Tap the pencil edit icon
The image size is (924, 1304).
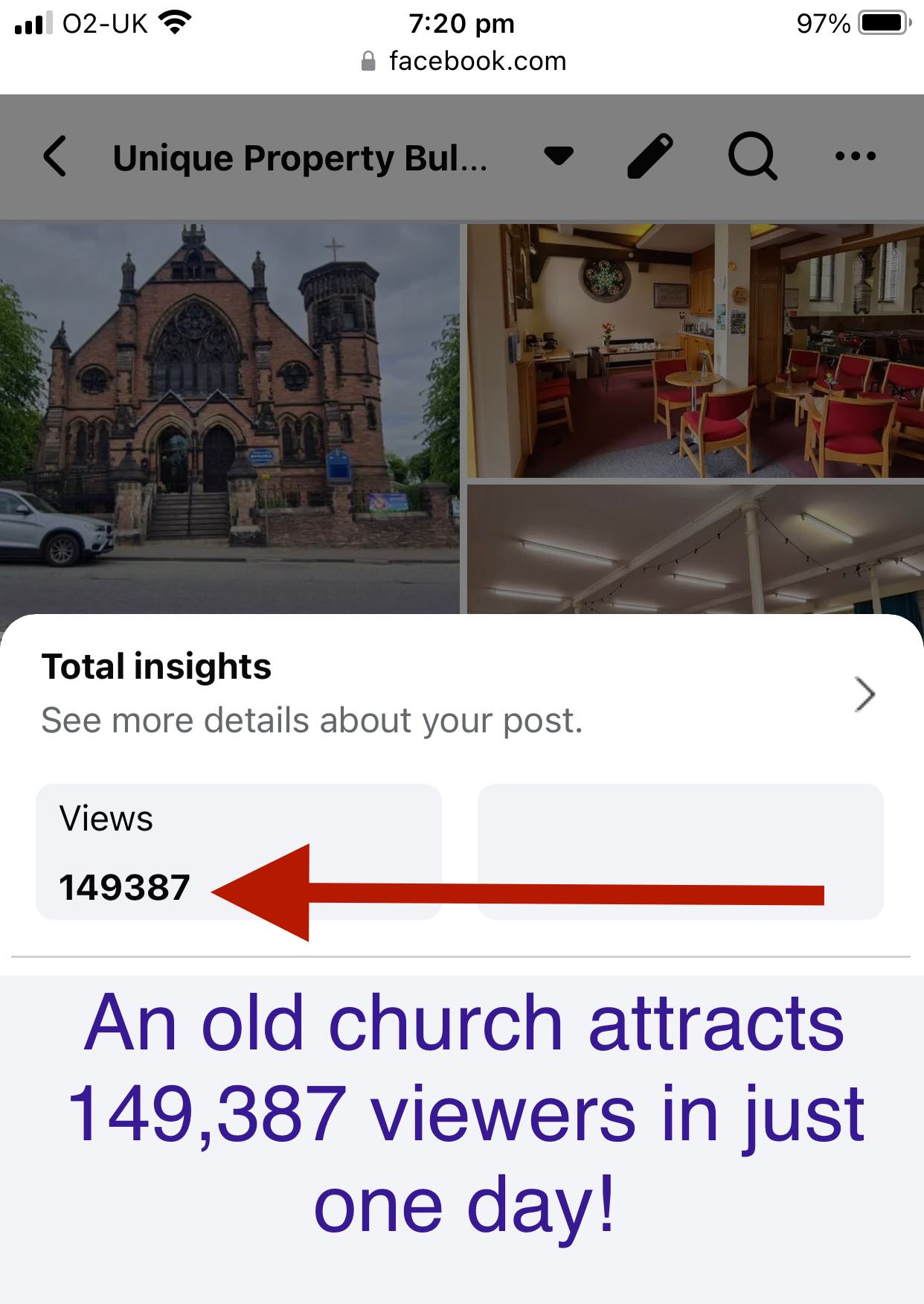(649, 156)
